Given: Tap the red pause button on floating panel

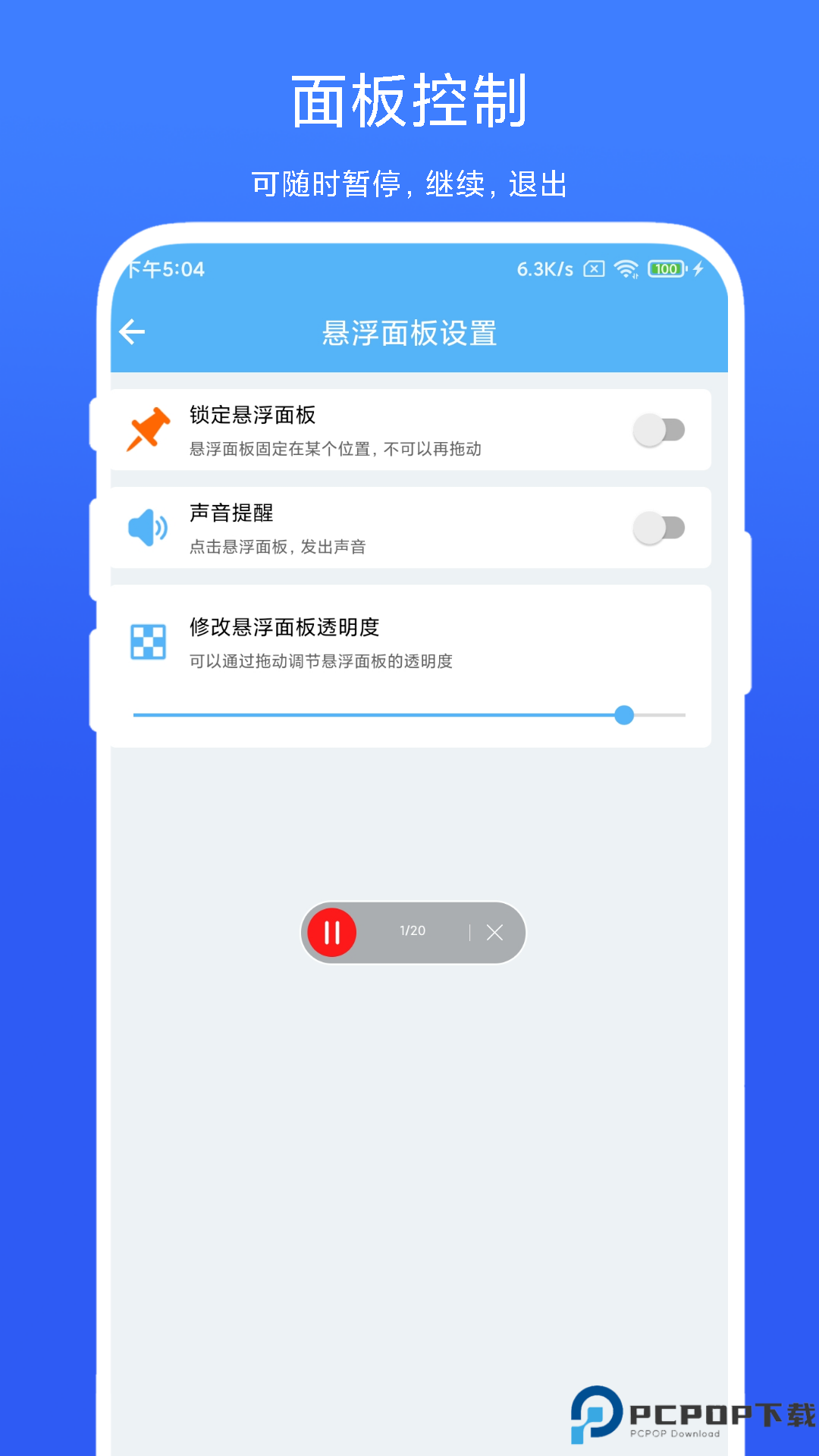Looking at the screenshot, I should 331,932.
